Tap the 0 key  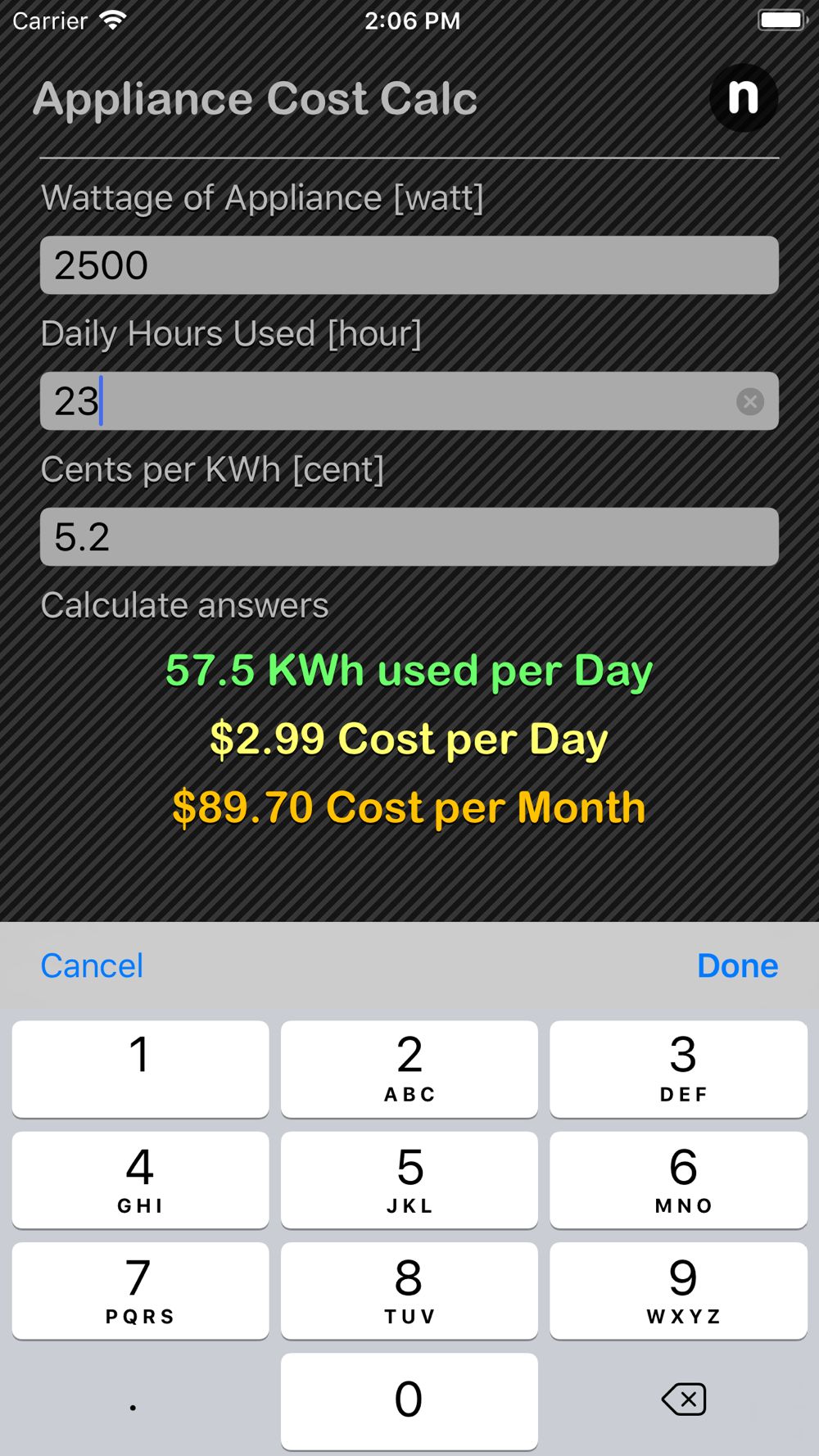[409, 1401]
